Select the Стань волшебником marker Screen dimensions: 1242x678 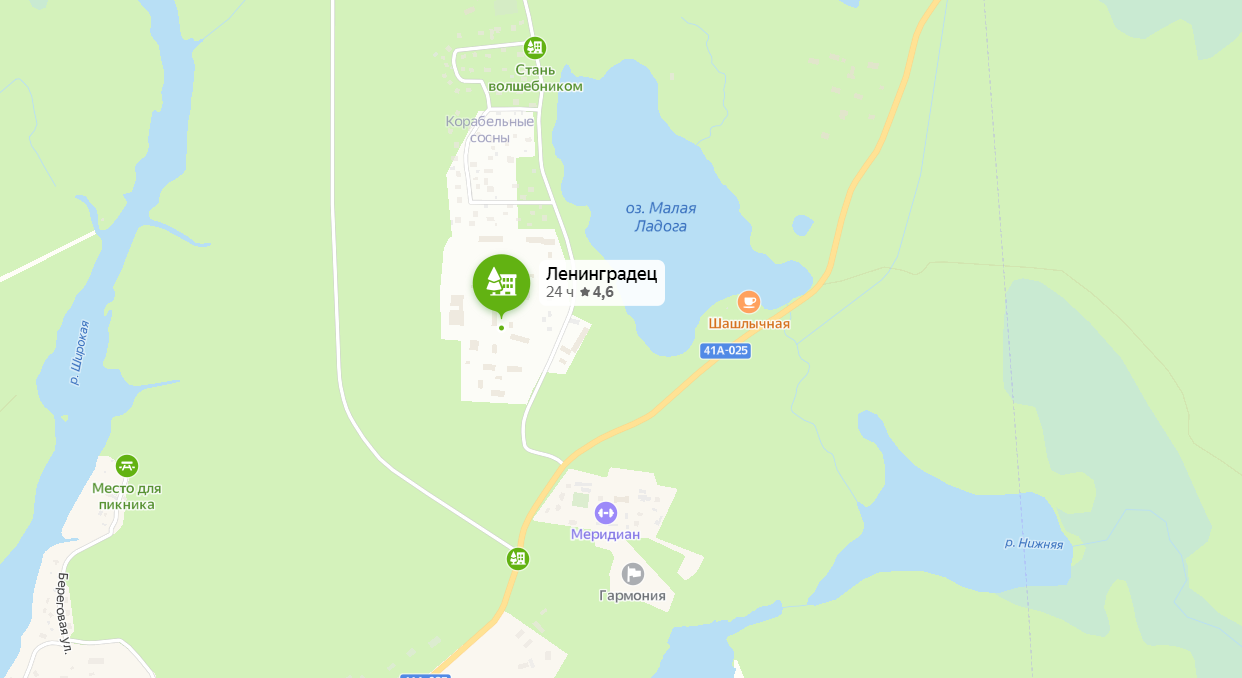coord(536,47)
